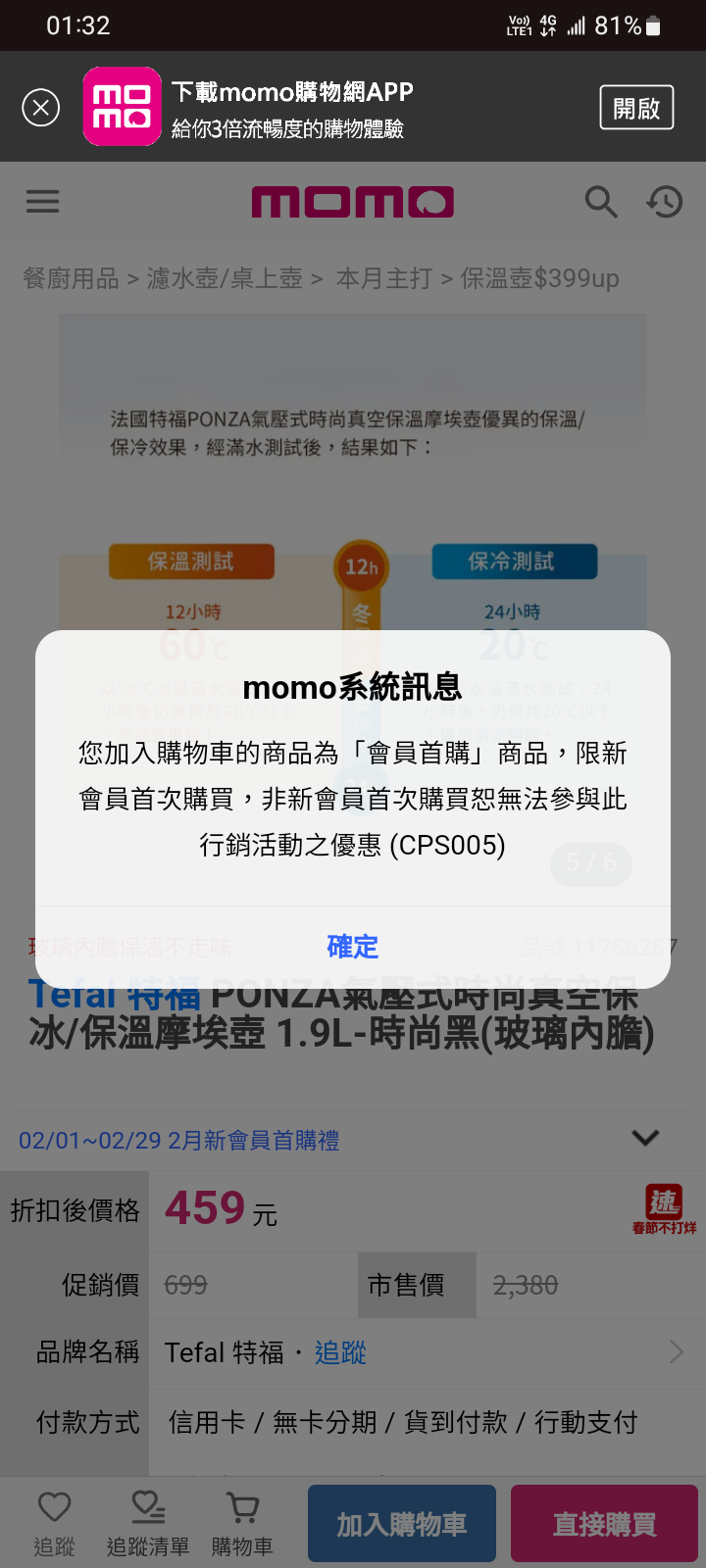706x1568 pixels.
Task: Follow the Tefal 特福 brand via 追蹤
Action: 340,1352
